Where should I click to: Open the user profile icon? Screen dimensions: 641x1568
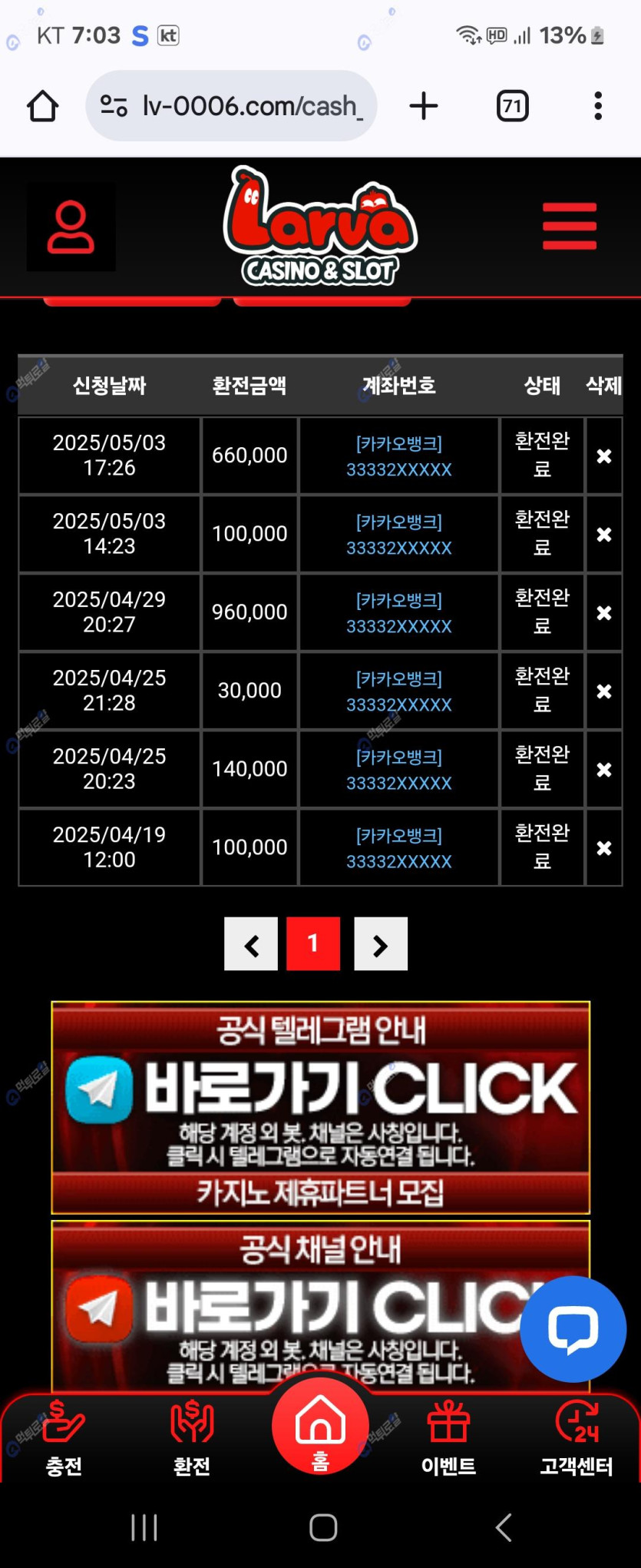pos(71,227)
